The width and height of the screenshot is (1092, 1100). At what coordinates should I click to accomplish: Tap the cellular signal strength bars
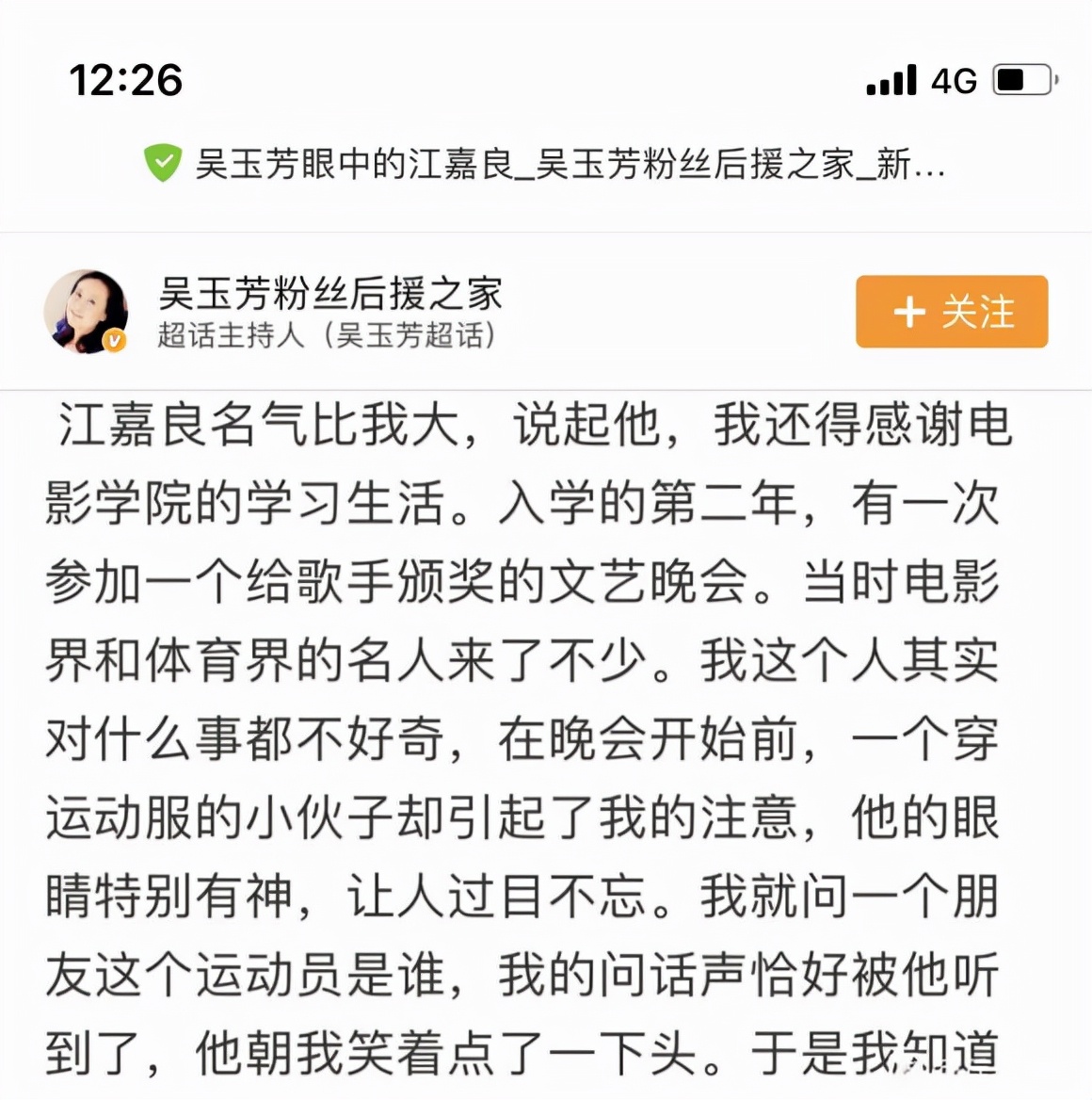coord(890,80)
